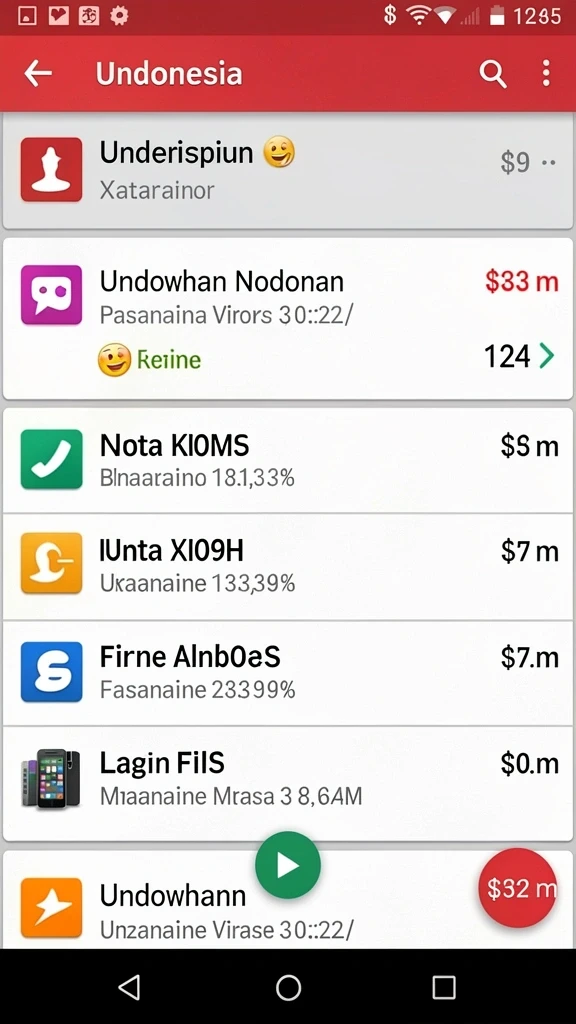Select the Nota KIOMS row

[x=288, y=460]
